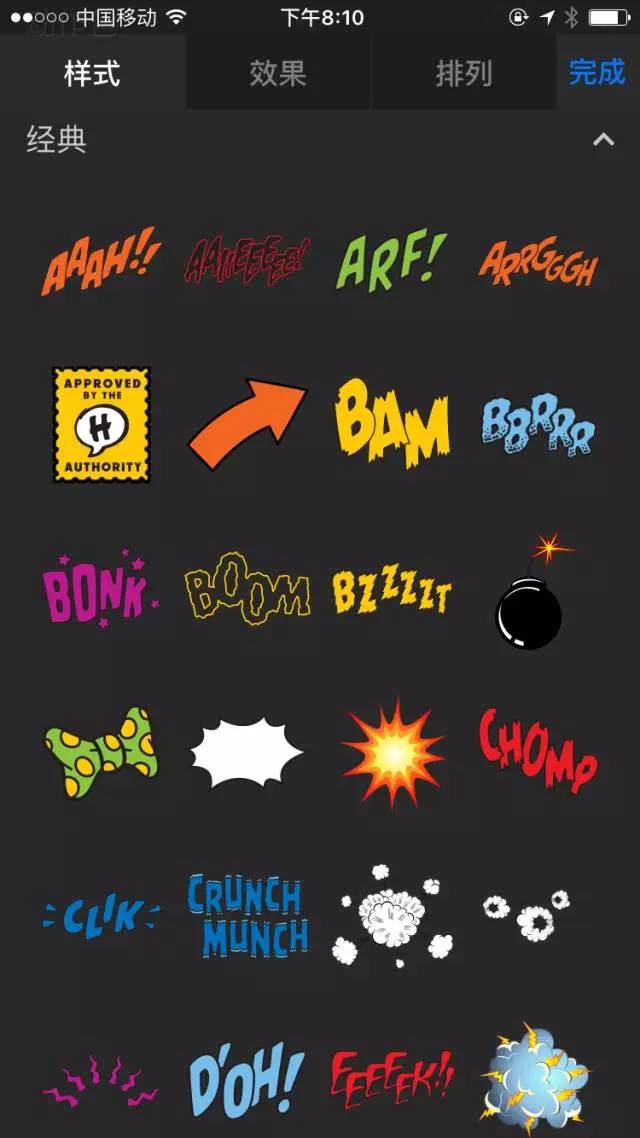
Task: Collapse the 经典 section chevron
Action: point(603,140)
